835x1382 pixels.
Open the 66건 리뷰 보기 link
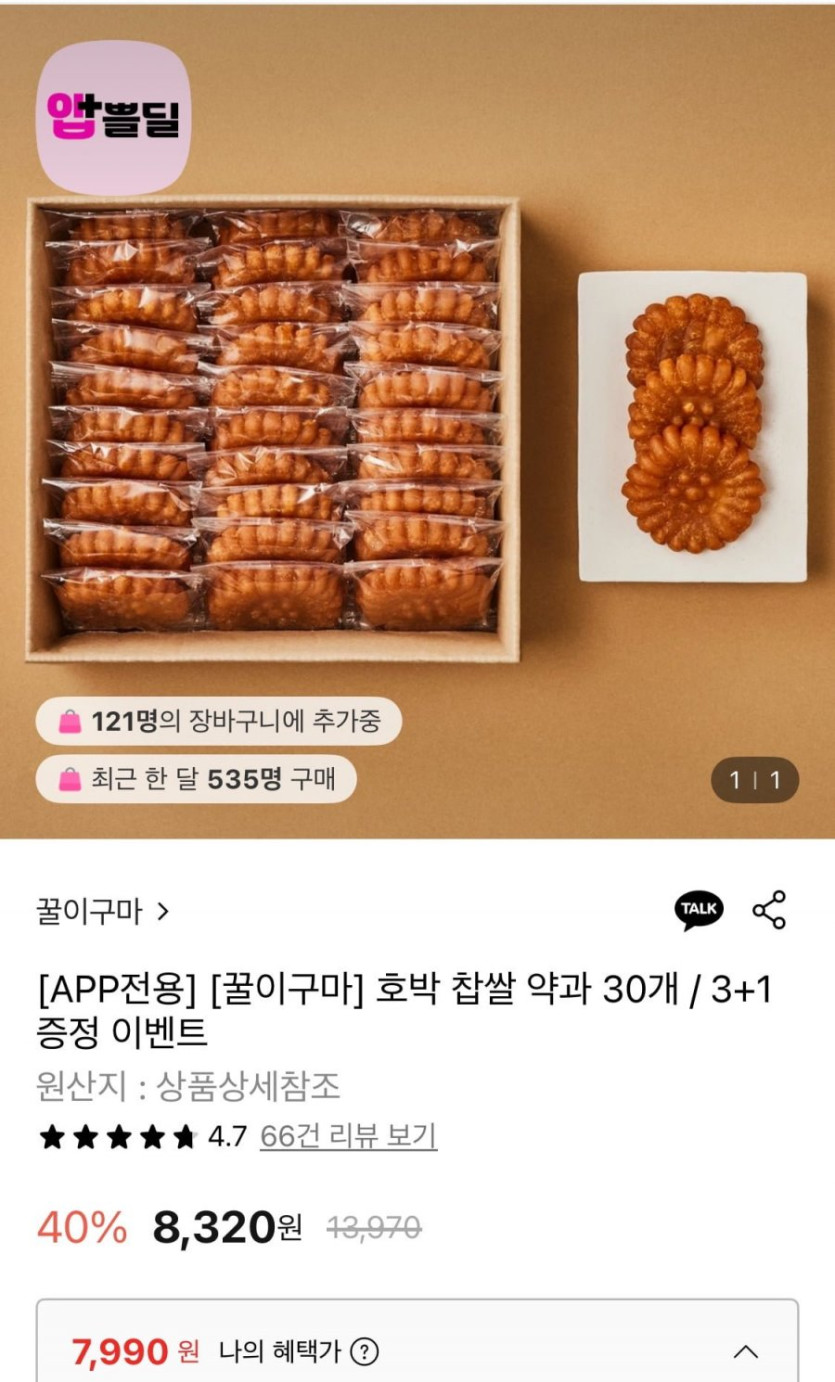[x=348, y=1136]
